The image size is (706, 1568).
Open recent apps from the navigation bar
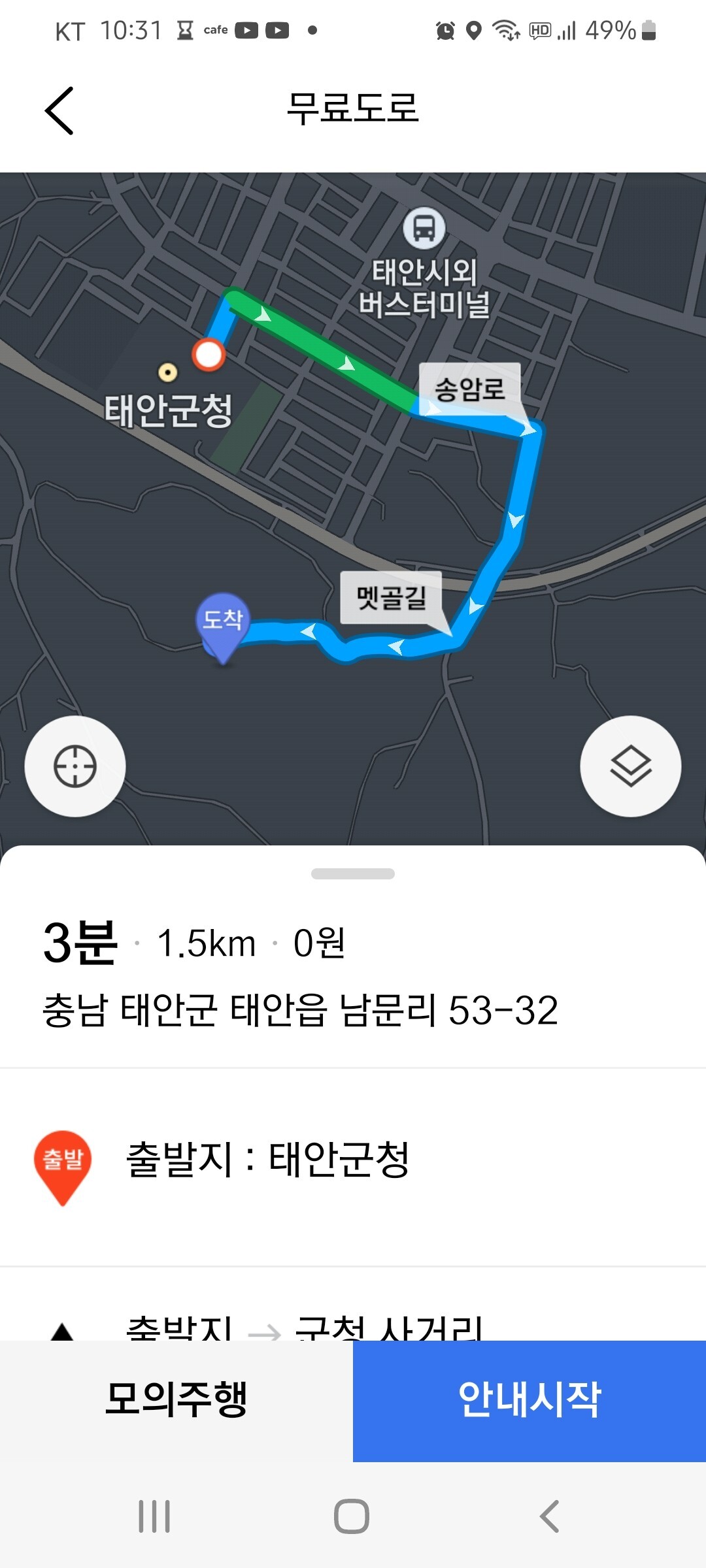click(154, 1516)
